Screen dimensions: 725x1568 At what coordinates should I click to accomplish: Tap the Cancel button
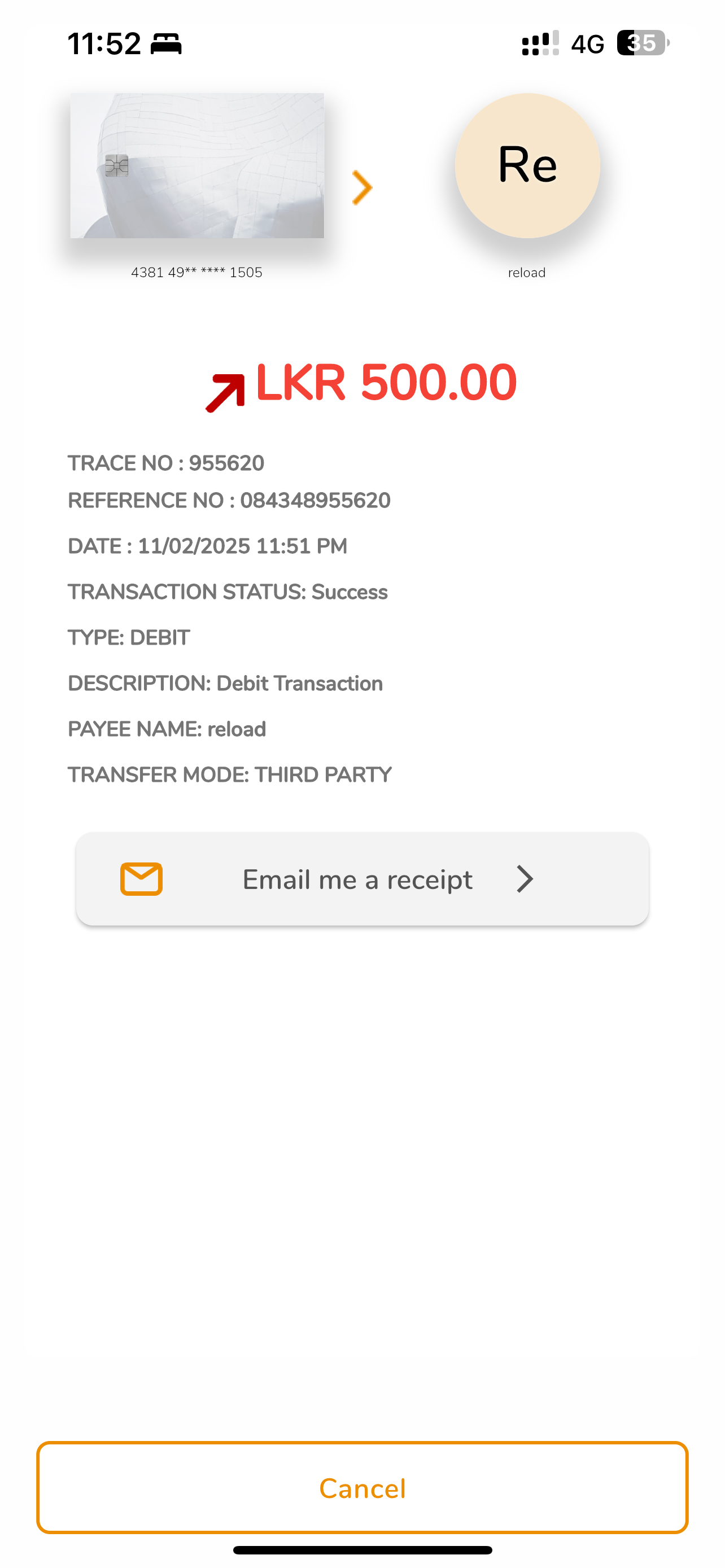pos(362,1488)
